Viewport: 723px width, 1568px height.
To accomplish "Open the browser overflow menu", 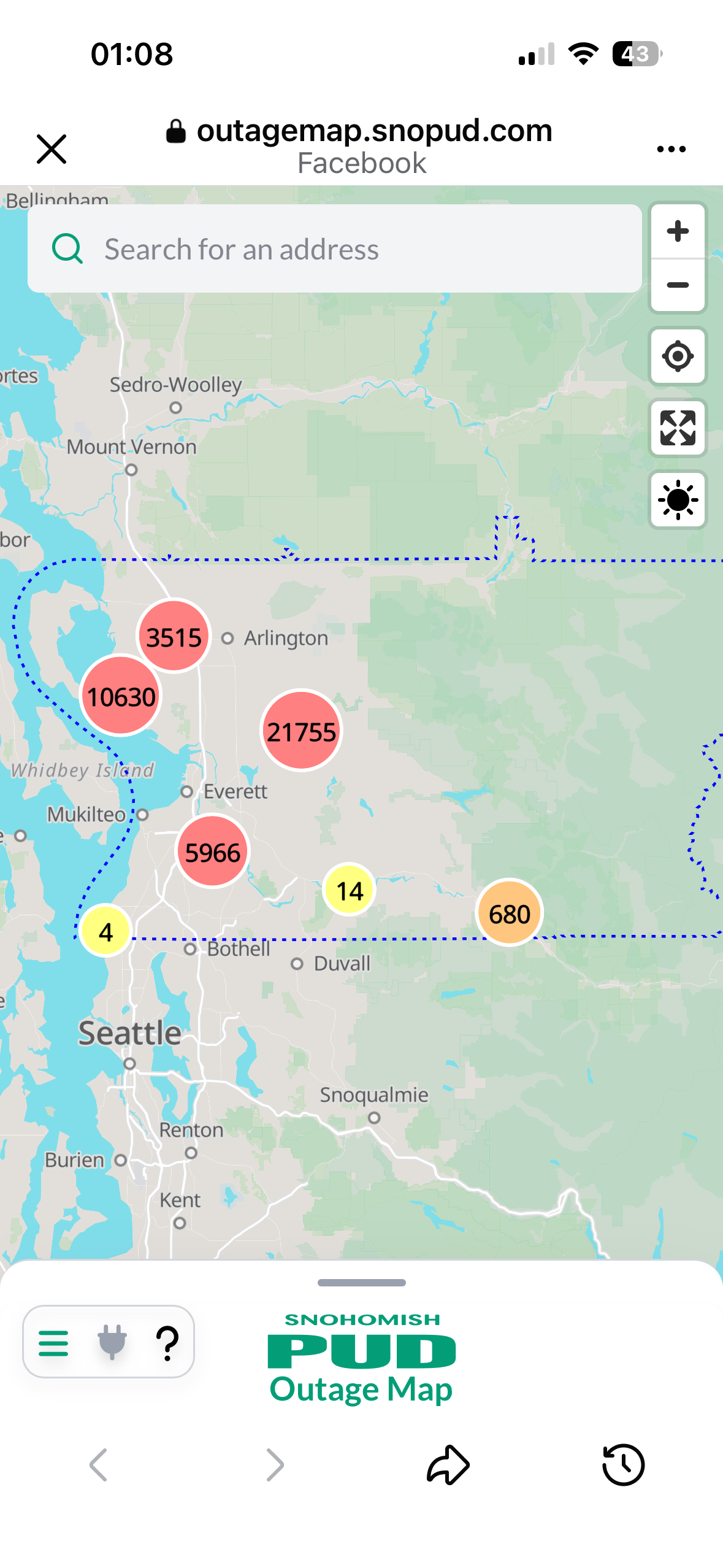I will 671,149.
